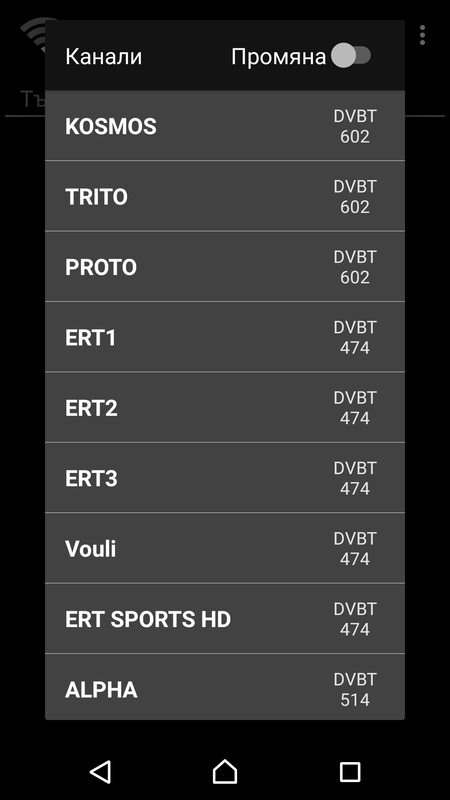Tap the system back button
The width and height of the screenshot is (450, 800).
click(x=101, y=771)
